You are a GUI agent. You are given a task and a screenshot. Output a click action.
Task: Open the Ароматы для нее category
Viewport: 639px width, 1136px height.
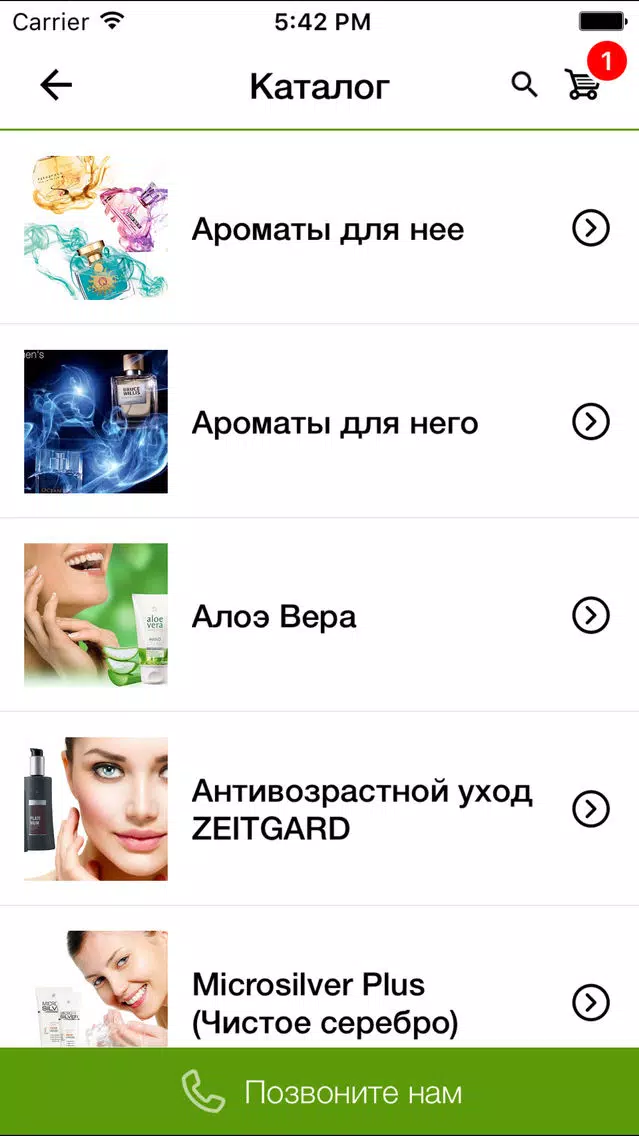point(320,227)
